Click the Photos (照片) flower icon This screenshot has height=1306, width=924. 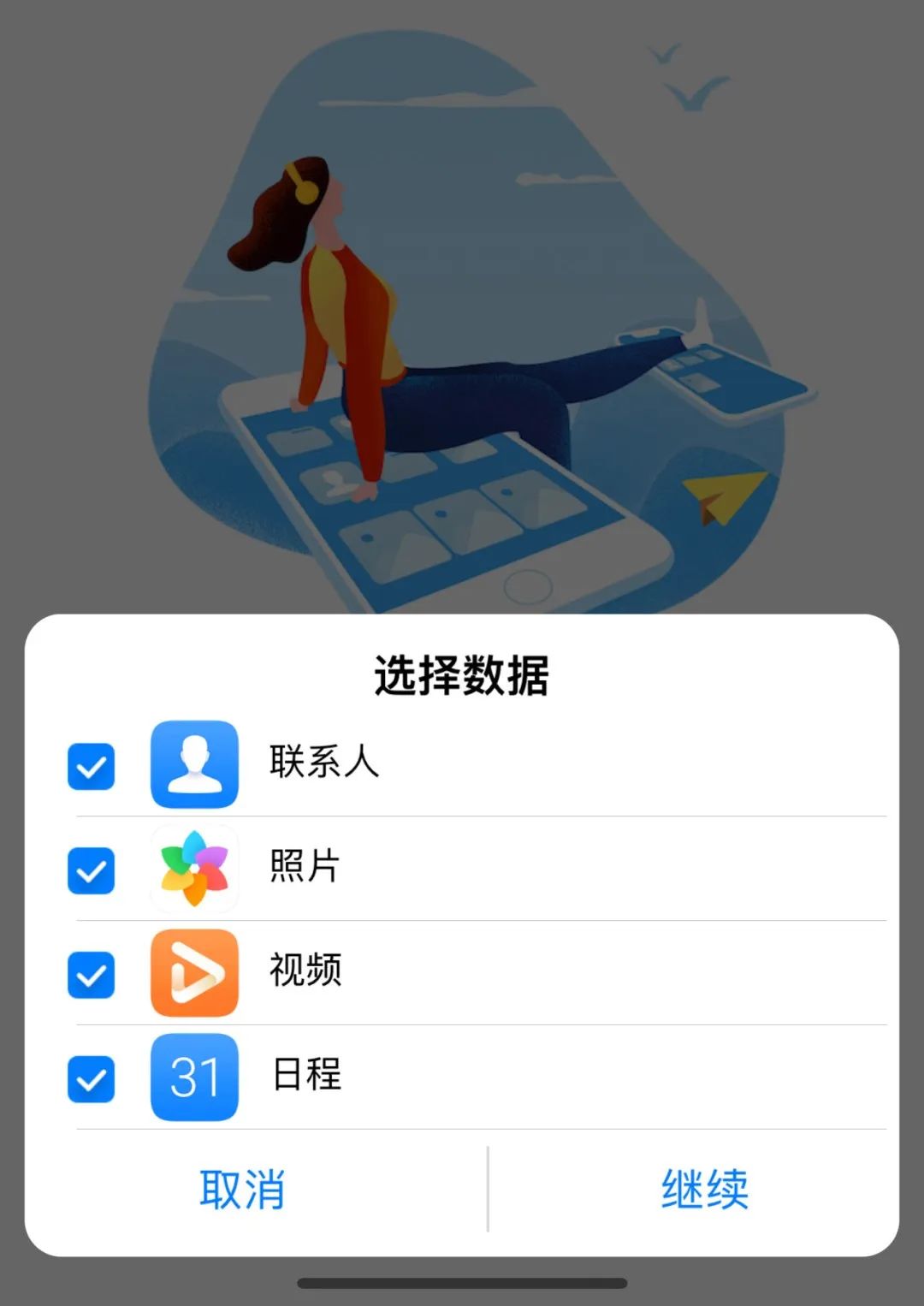point(193,869)
